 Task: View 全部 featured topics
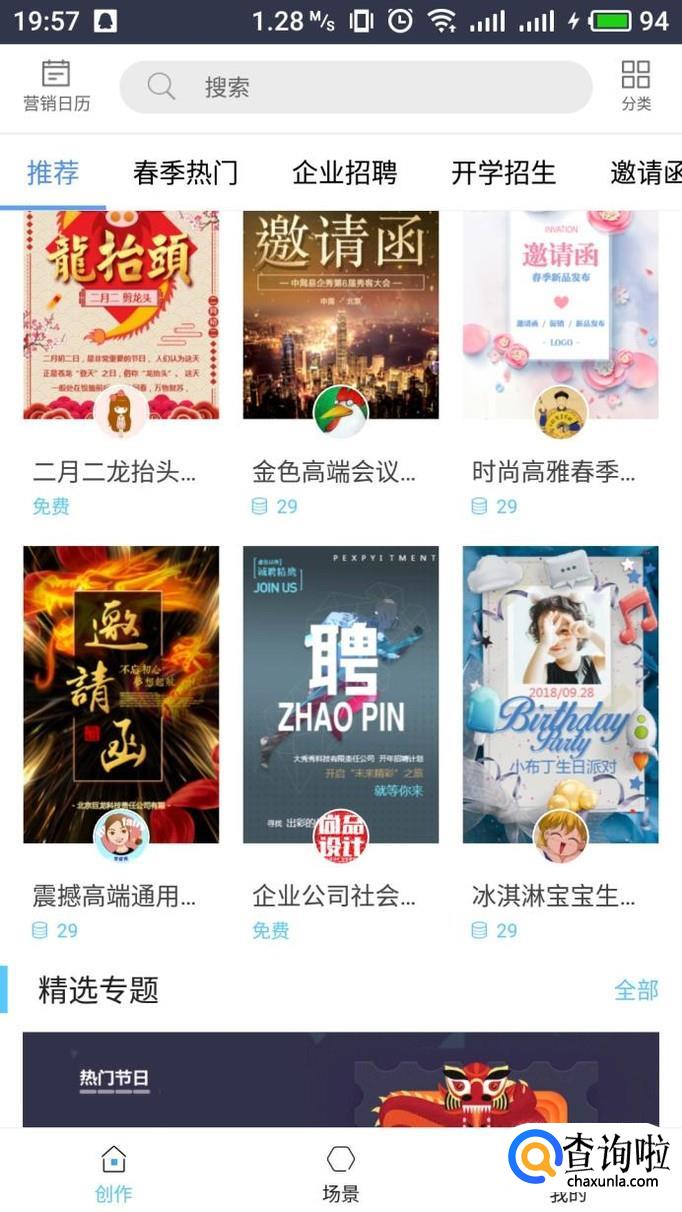636,990
